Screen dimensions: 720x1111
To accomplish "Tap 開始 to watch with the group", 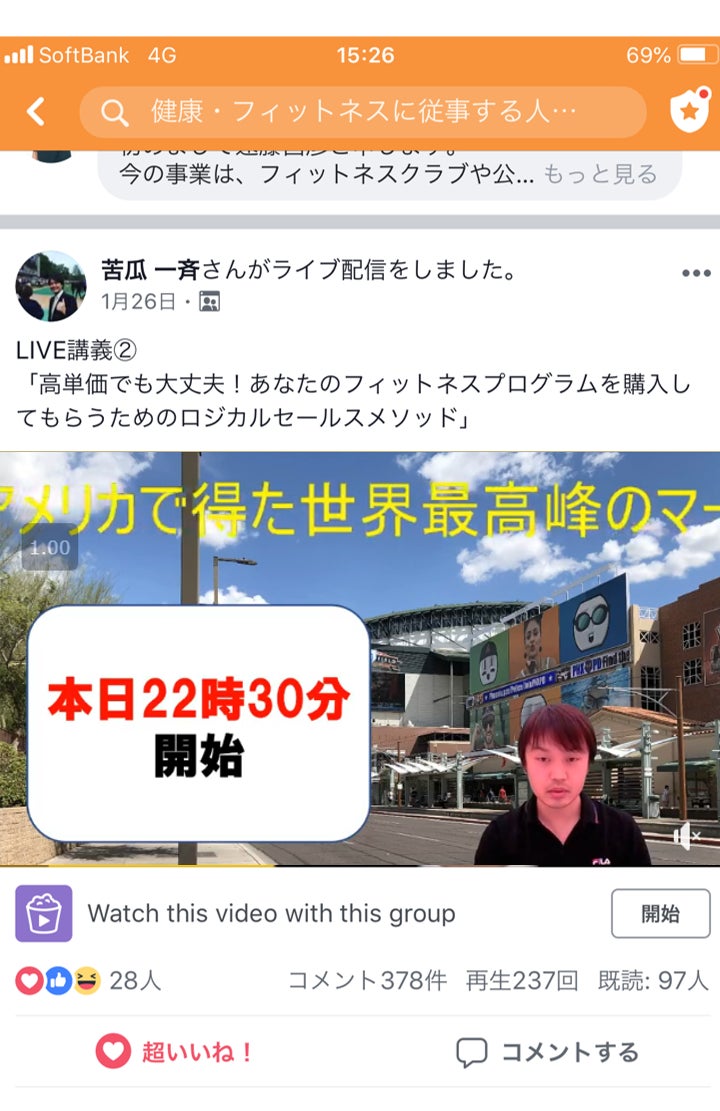I will pos(660,913).
